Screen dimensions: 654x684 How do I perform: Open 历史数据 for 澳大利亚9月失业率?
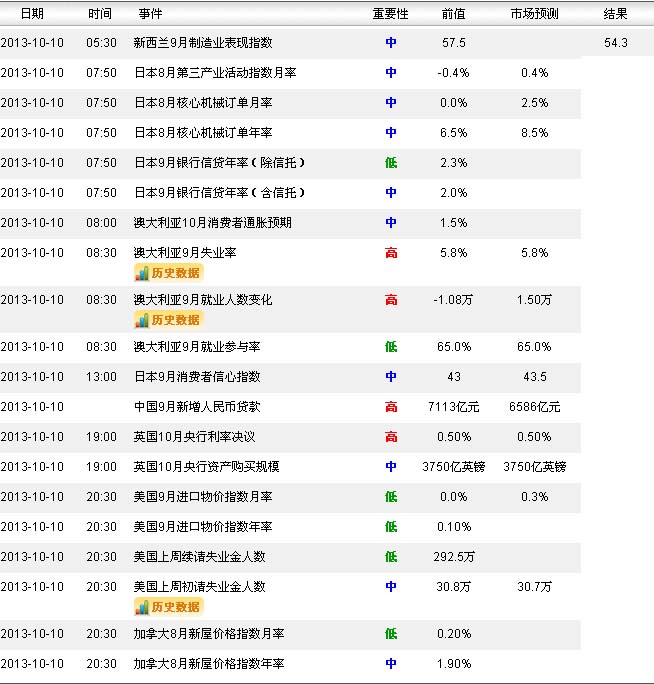(x=168, y=273)
